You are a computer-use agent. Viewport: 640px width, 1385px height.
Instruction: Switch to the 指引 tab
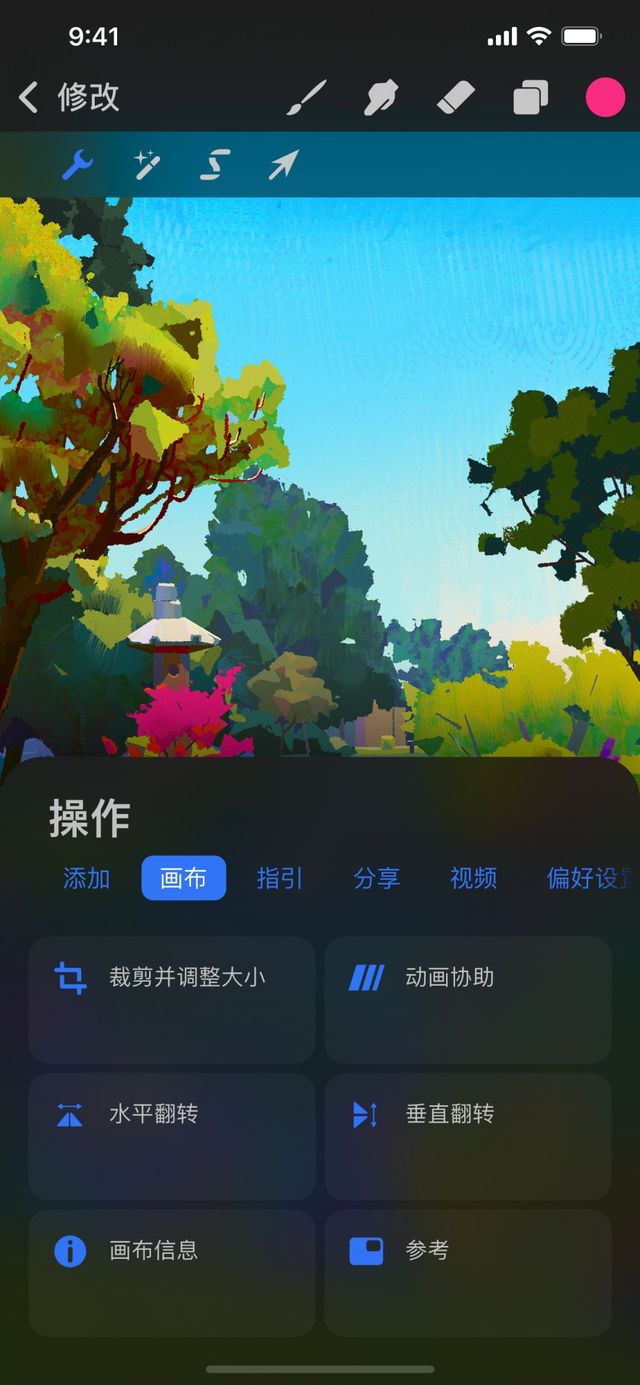(279, 878)
